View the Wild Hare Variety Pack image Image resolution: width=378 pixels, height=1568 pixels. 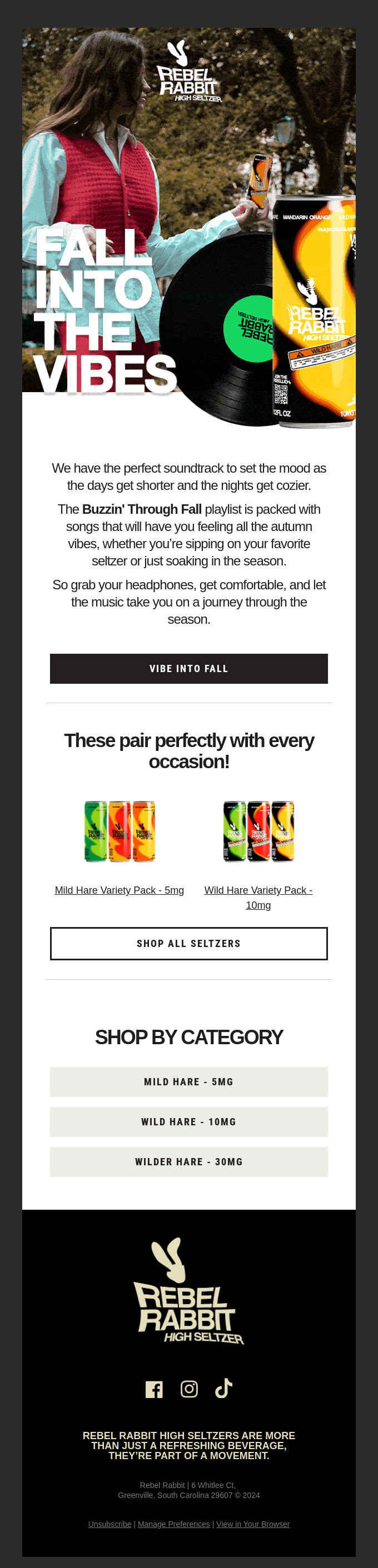click(258, 831)
